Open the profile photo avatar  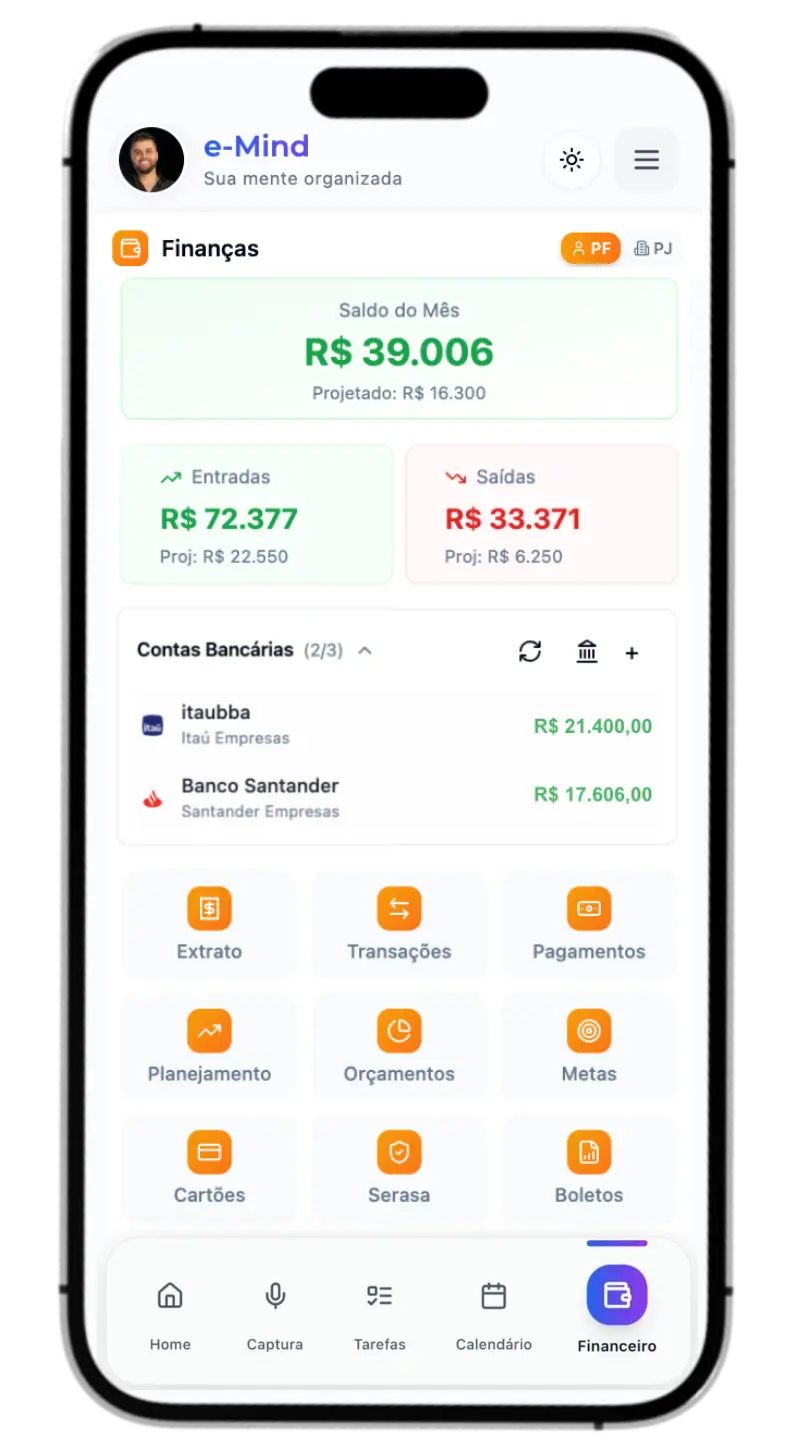[x=152, y=160]
